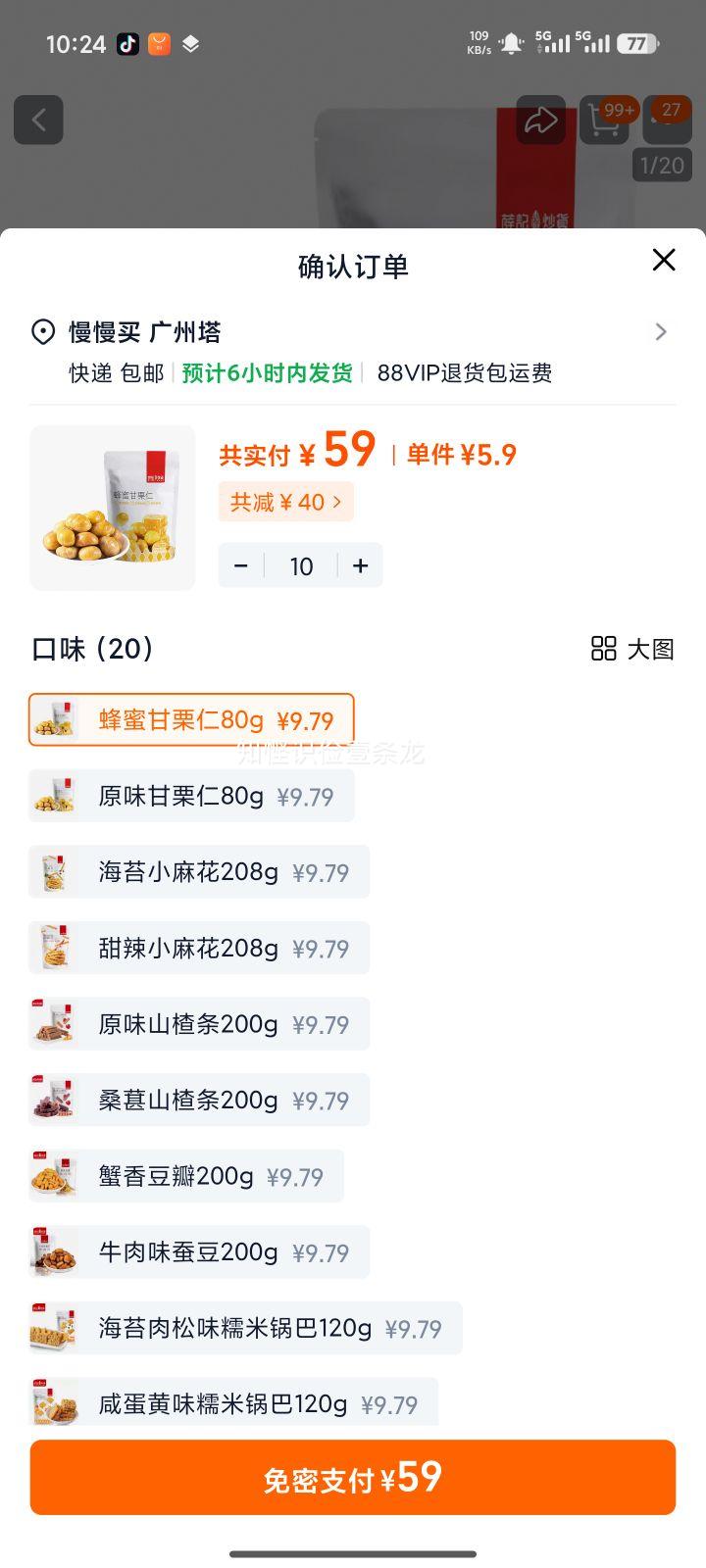
Task: Click the orange badge showing 27
Action: click(x=666, y=110)
